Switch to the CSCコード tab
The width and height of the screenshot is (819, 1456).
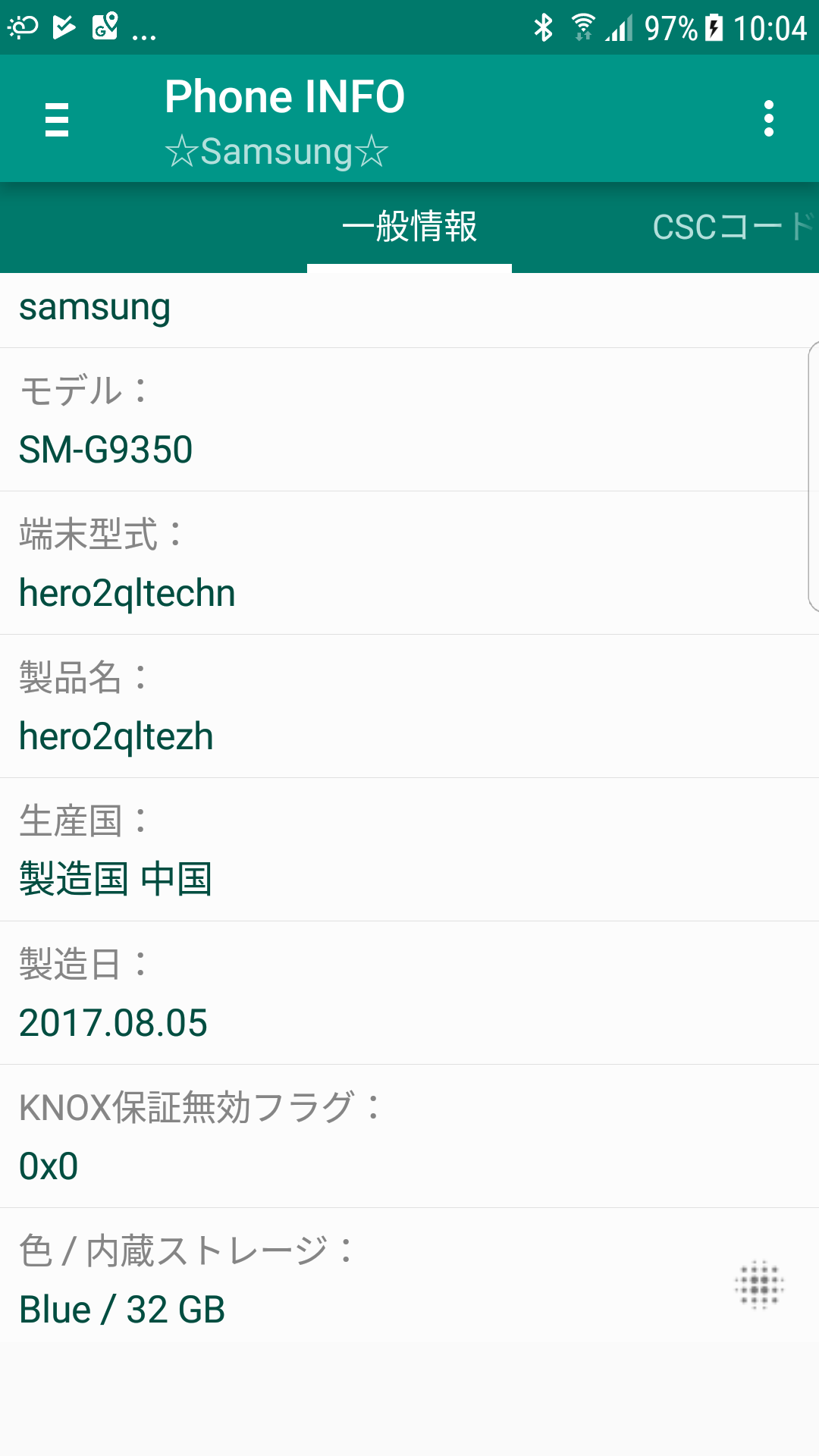(734, 227)
